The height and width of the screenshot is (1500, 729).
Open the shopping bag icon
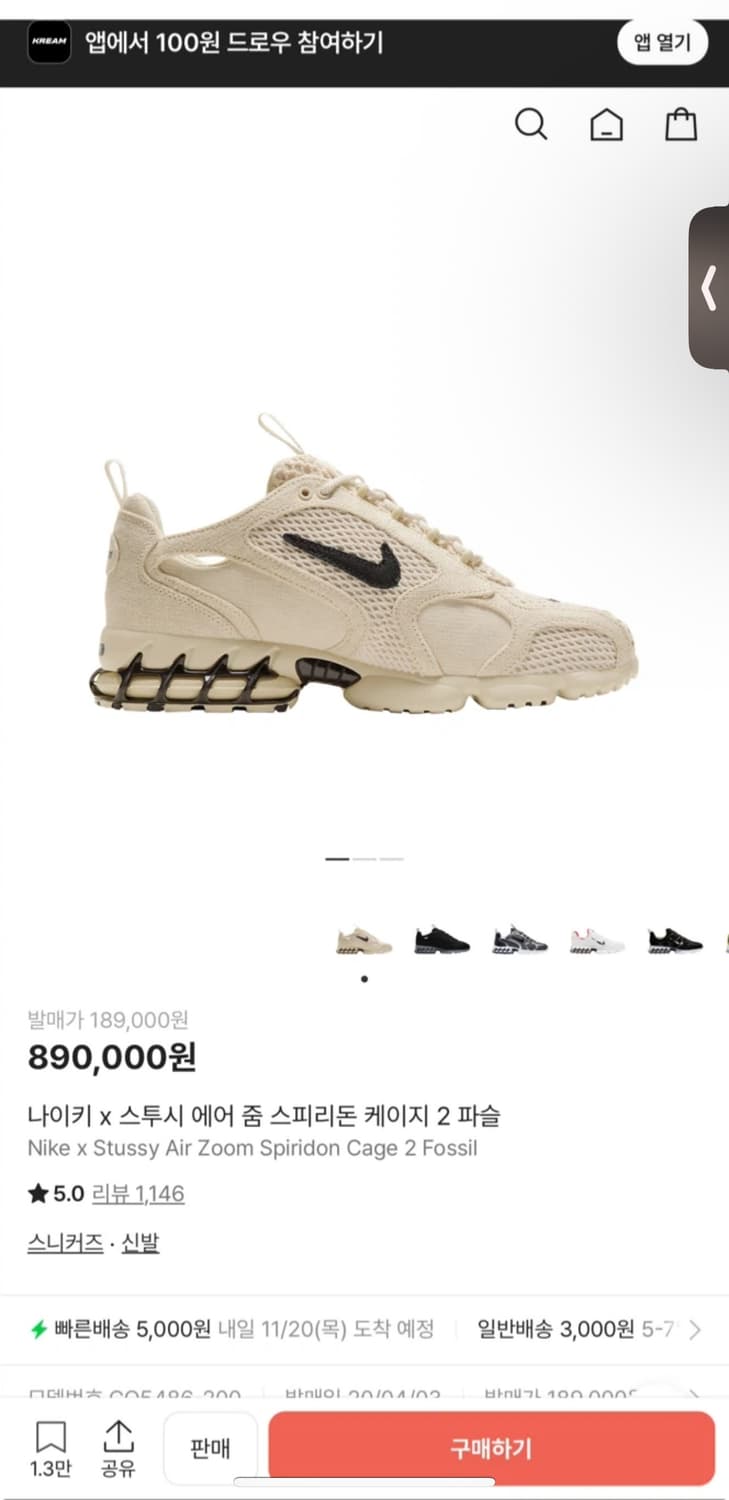click(681, 125)
